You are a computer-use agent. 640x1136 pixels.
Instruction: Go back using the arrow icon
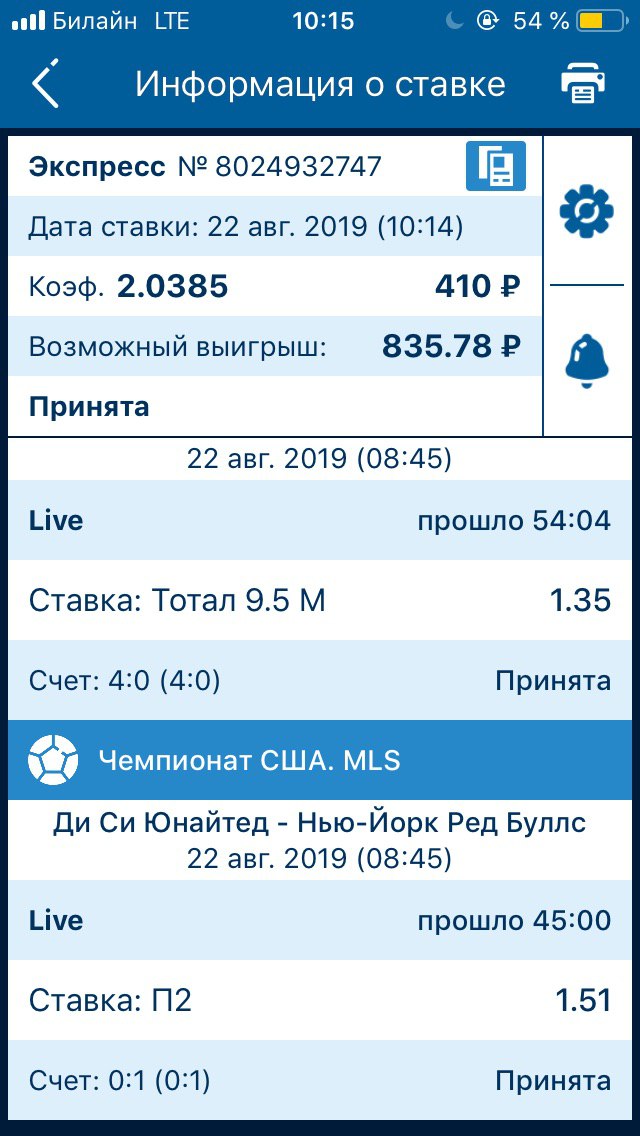[45, 84]
